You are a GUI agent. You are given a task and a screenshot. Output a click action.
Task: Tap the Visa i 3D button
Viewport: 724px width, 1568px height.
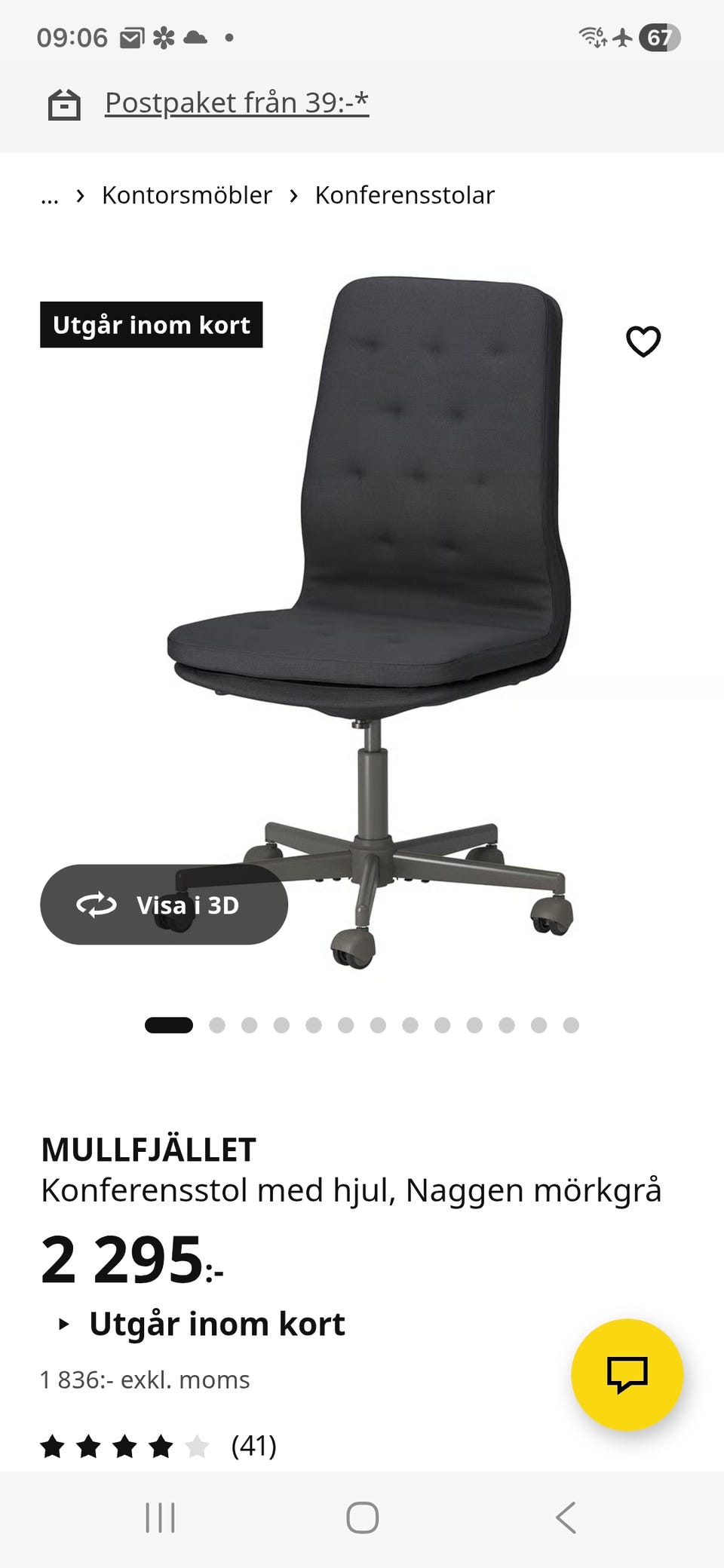click(x=164, y=905)
